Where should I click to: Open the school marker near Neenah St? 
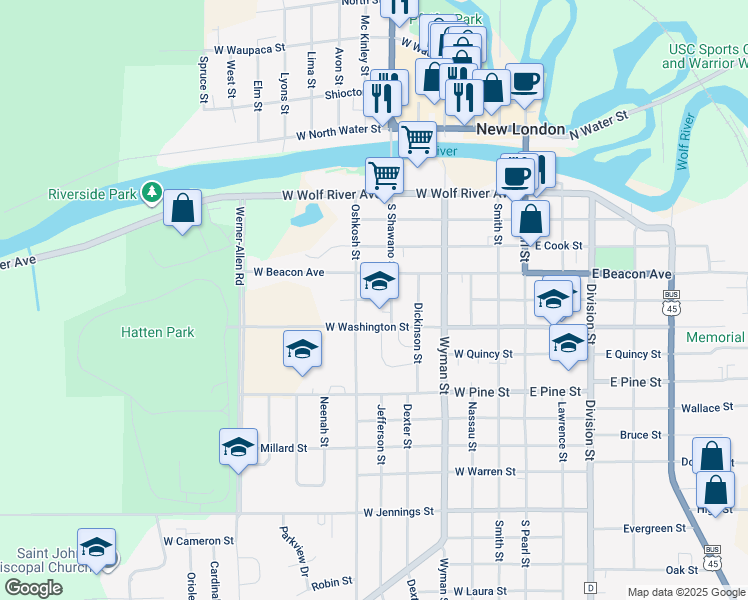click(x=303, y=349)
